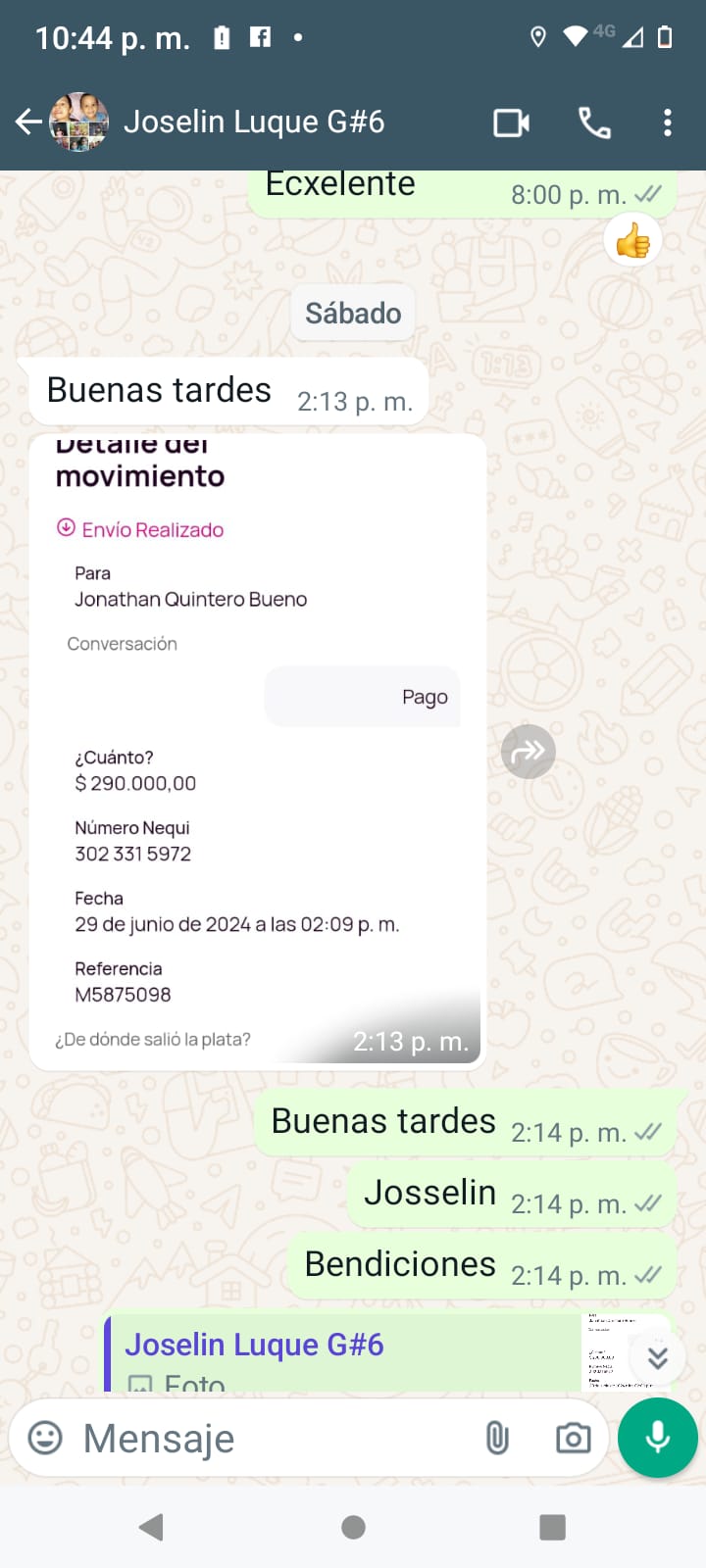Open the emoji picker

coord(45,1438)
